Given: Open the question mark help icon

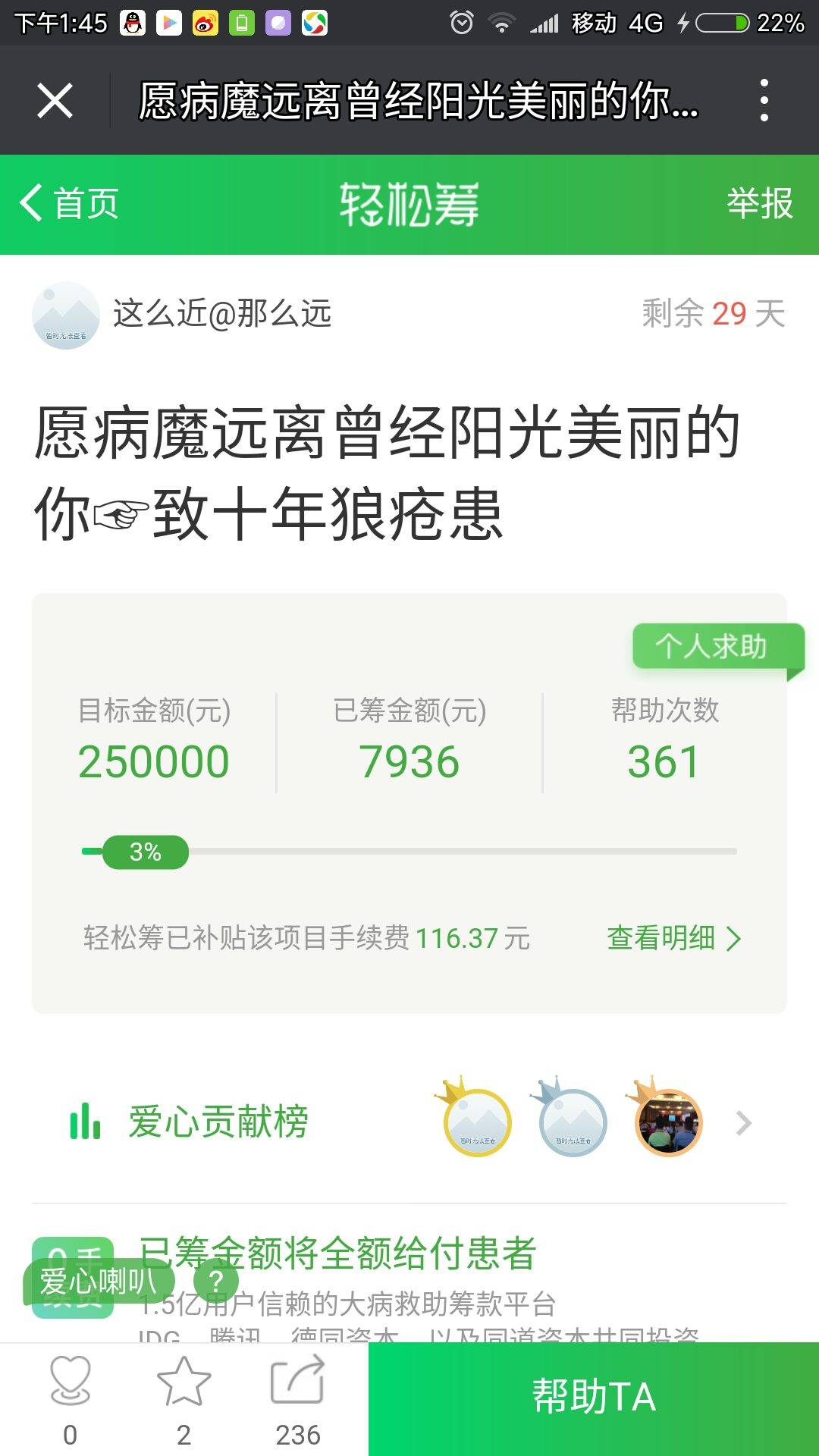Looking at the screenshot, I should tap(216, 1281).
